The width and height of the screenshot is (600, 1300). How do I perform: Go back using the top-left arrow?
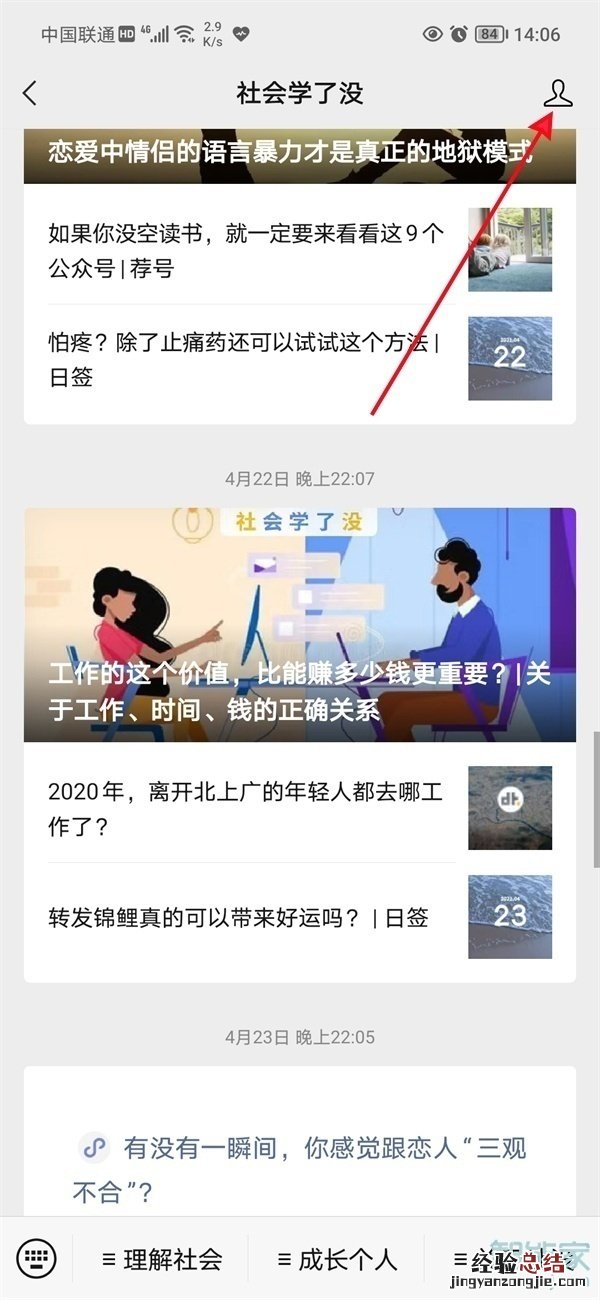pos(30,93)
